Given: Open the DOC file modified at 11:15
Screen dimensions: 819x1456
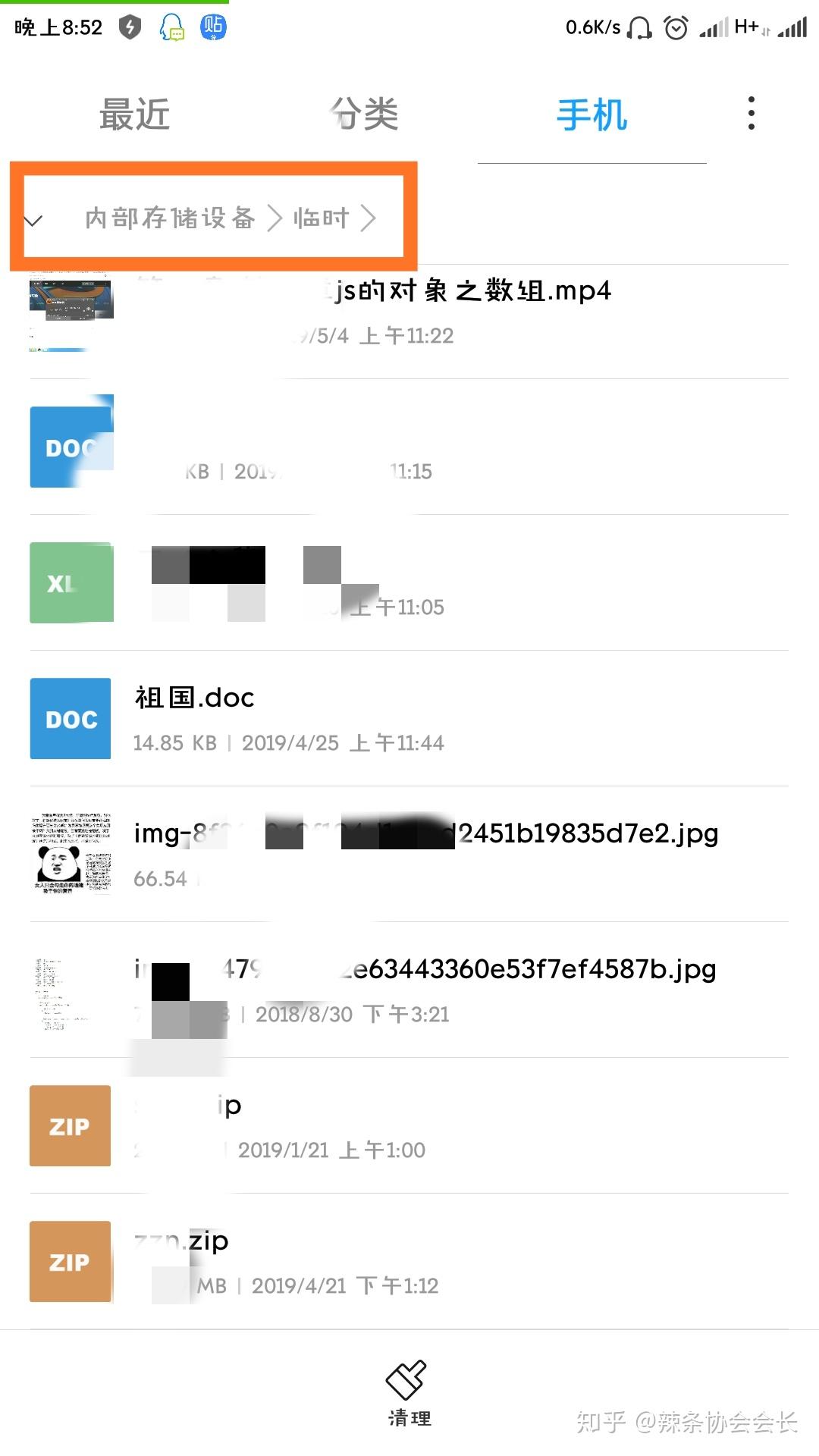Looking at the screenshot, I should point(409,447).
